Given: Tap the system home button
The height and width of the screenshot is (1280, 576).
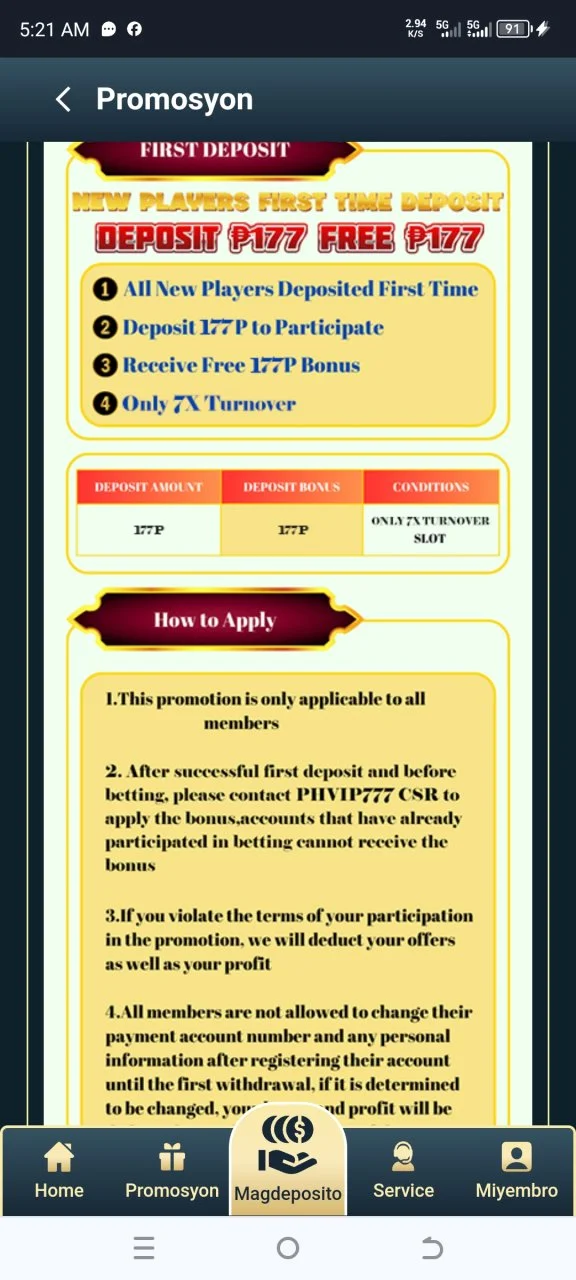Looking at the screenshot, I should (x=288, y=1247).
